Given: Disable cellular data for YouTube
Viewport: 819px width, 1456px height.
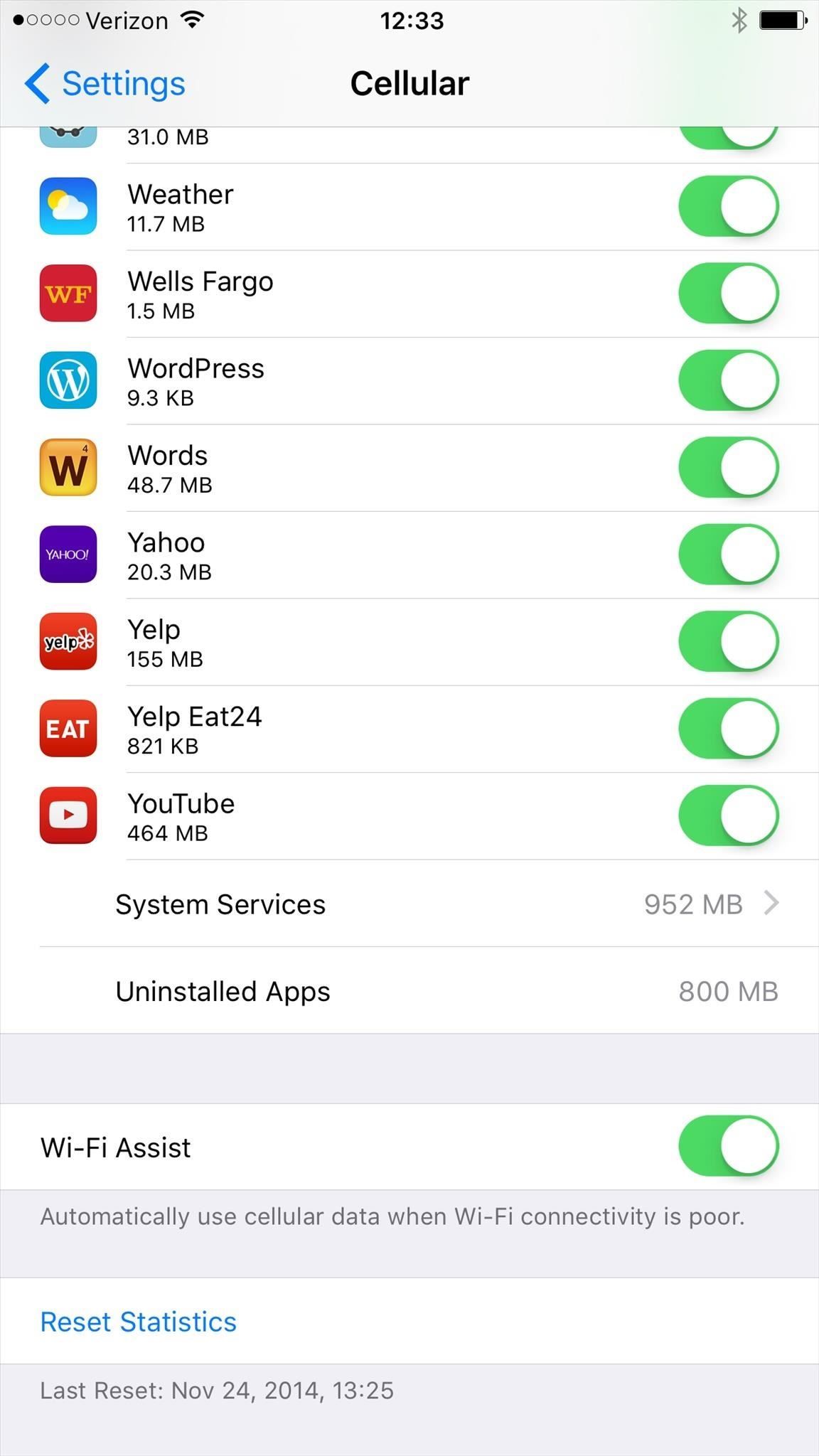Looking at the screenshot, I should (x=728, y=815).
